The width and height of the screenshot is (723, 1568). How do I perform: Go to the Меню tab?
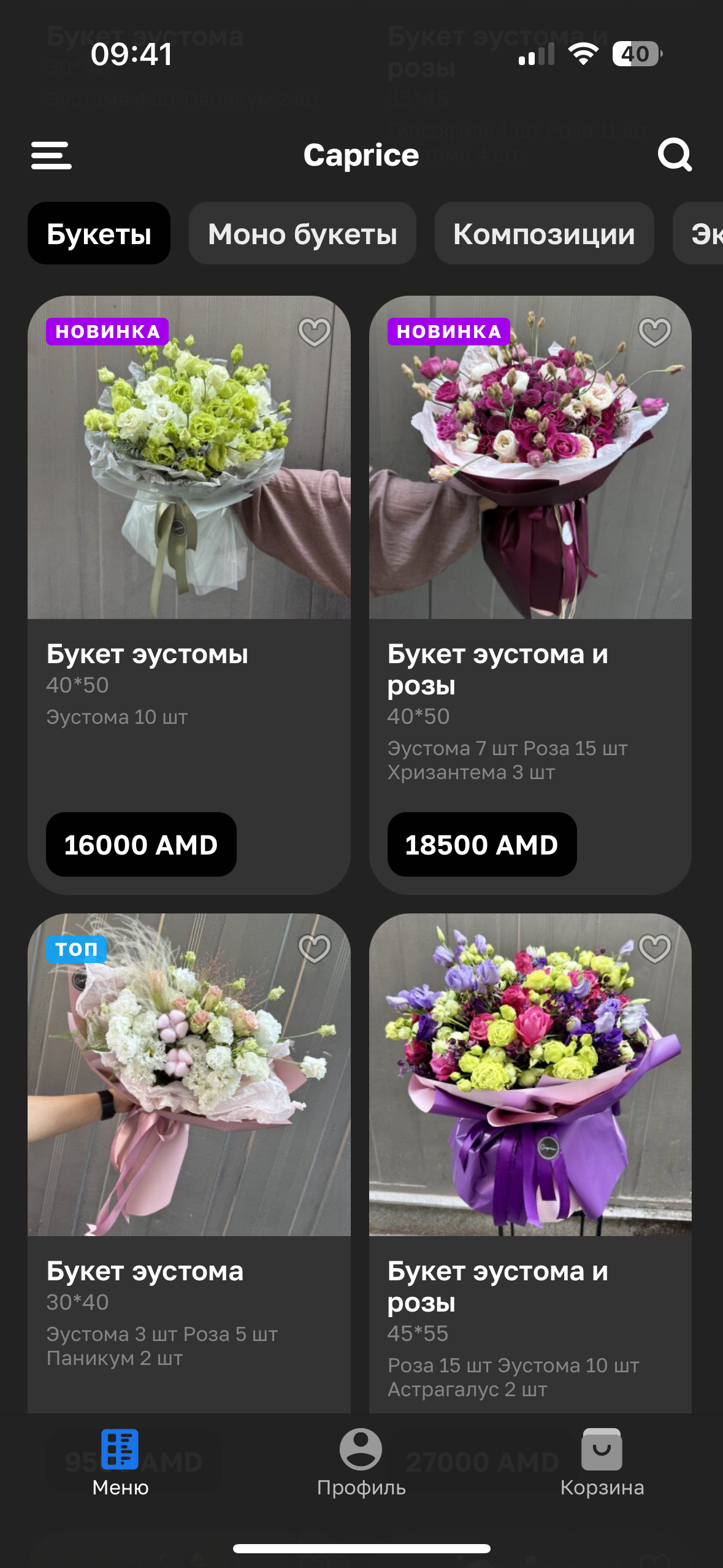[120, 1463]
